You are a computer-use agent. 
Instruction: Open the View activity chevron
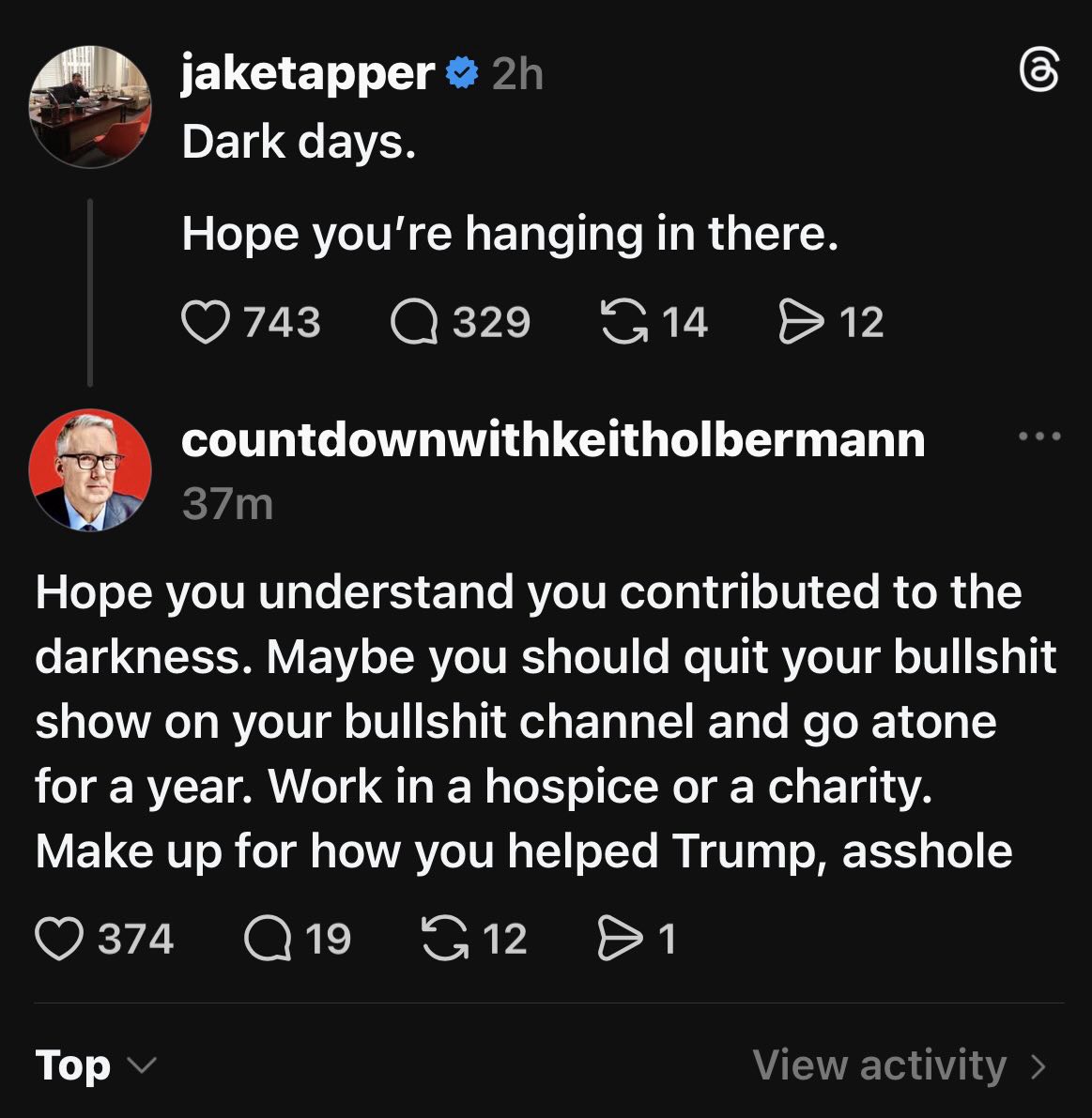(1039, 1065)
